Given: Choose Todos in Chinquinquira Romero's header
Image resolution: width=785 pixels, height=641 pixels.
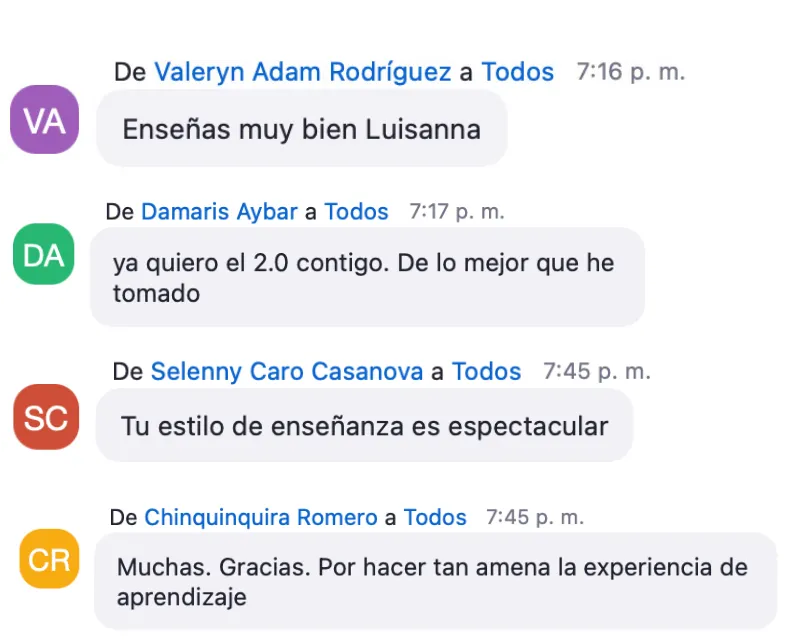Looking at the screenshot, I should 435,517.
